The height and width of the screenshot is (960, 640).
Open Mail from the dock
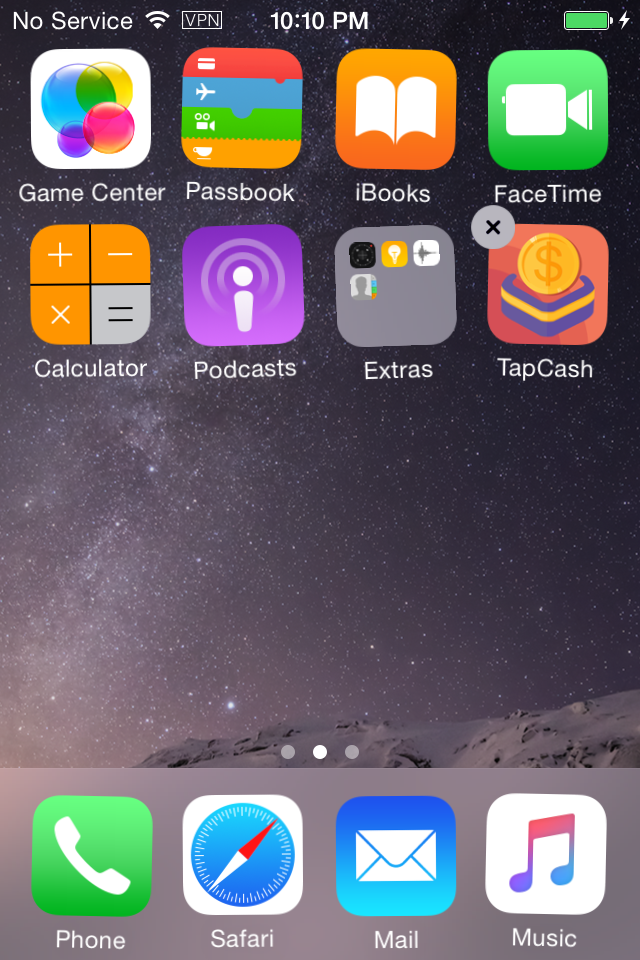pyautogui.click(x=396, y=856)
